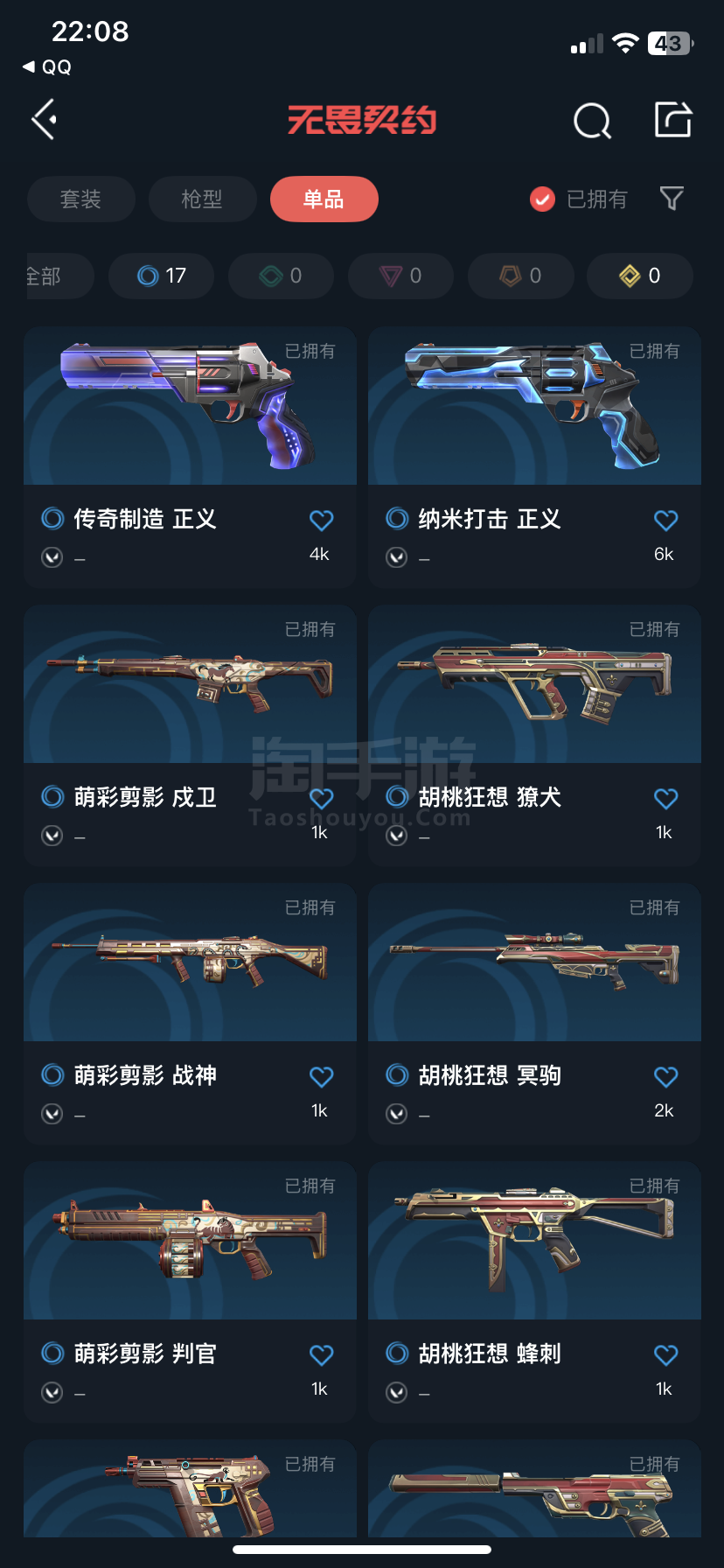This screenshot has height=1568, width=724.
Task: Open the 萌彩剪影 戍卫 skin card
Action: coord(190,735)
